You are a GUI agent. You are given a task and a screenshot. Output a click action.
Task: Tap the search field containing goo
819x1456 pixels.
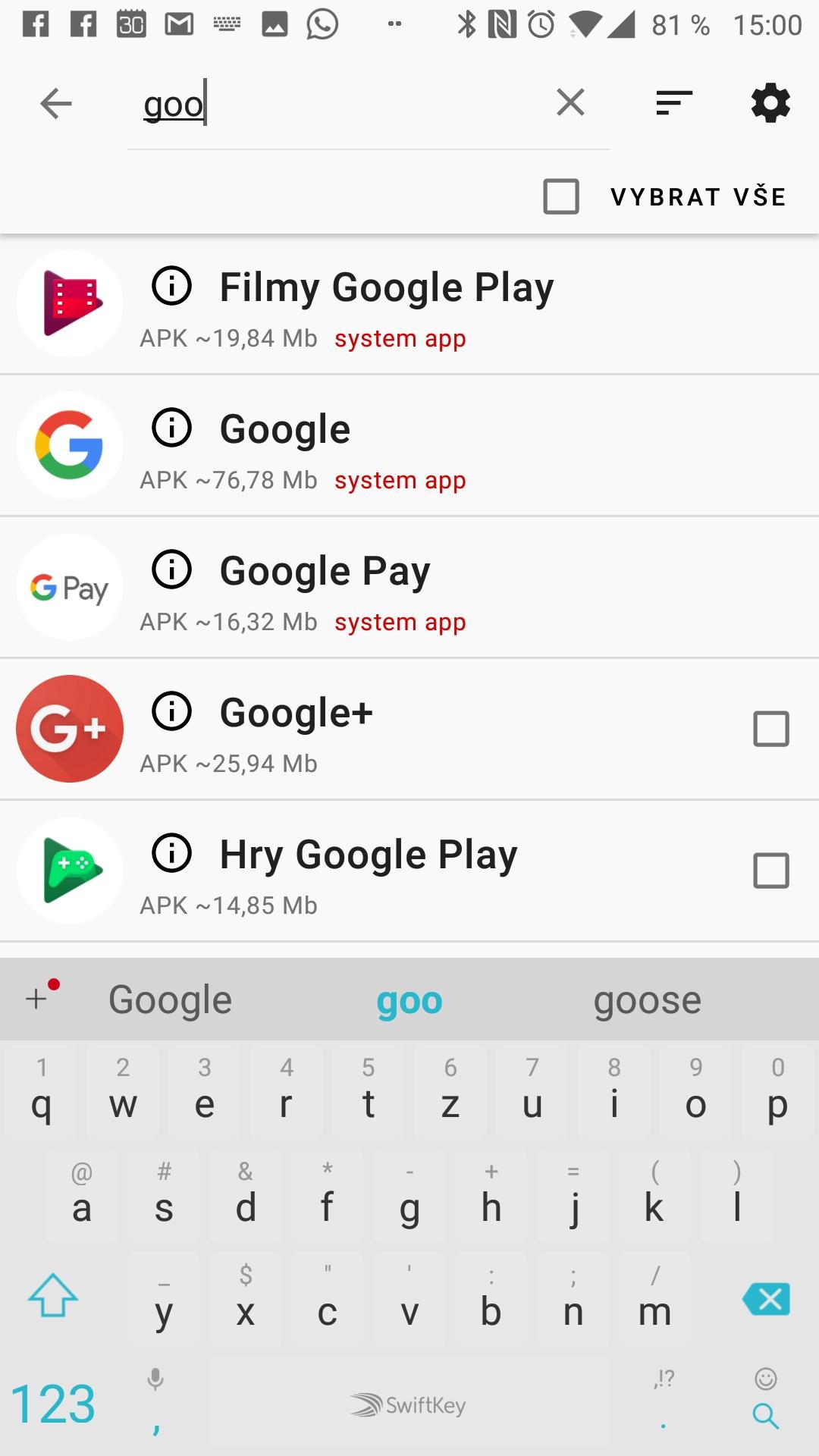pyautogui.click(x=369, y=105)
